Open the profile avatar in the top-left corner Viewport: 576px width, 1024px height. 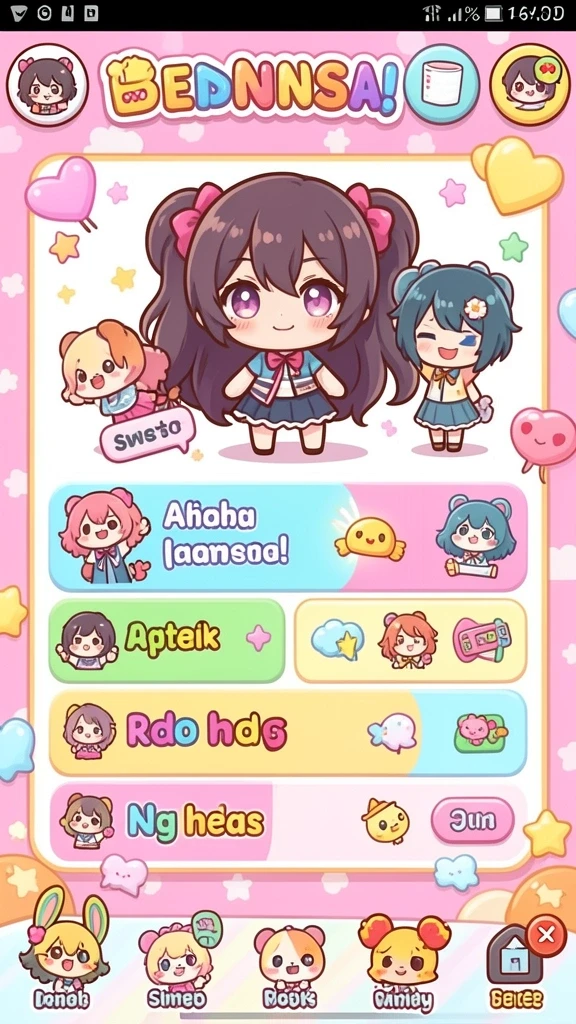click(47, 85)
